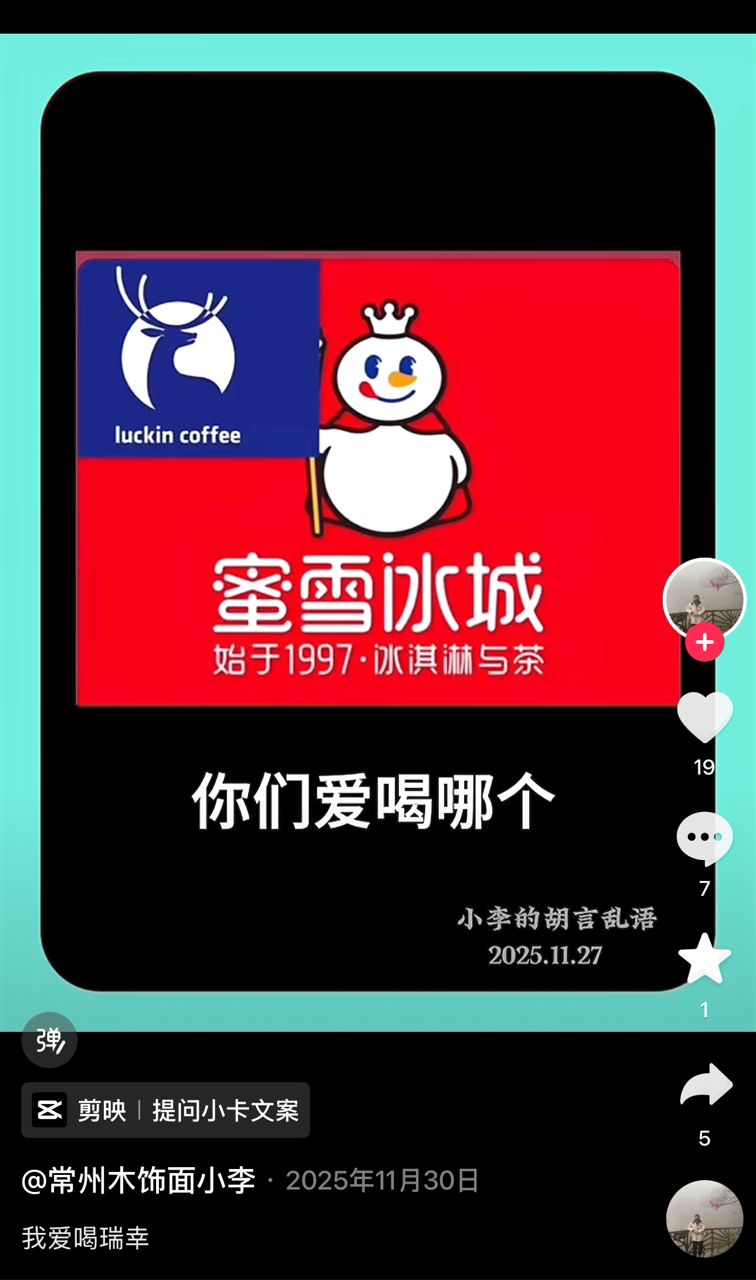The image size is (756, 1280).
Task: Share this video via arrow icon
Action: click(x=705, y=1088)
